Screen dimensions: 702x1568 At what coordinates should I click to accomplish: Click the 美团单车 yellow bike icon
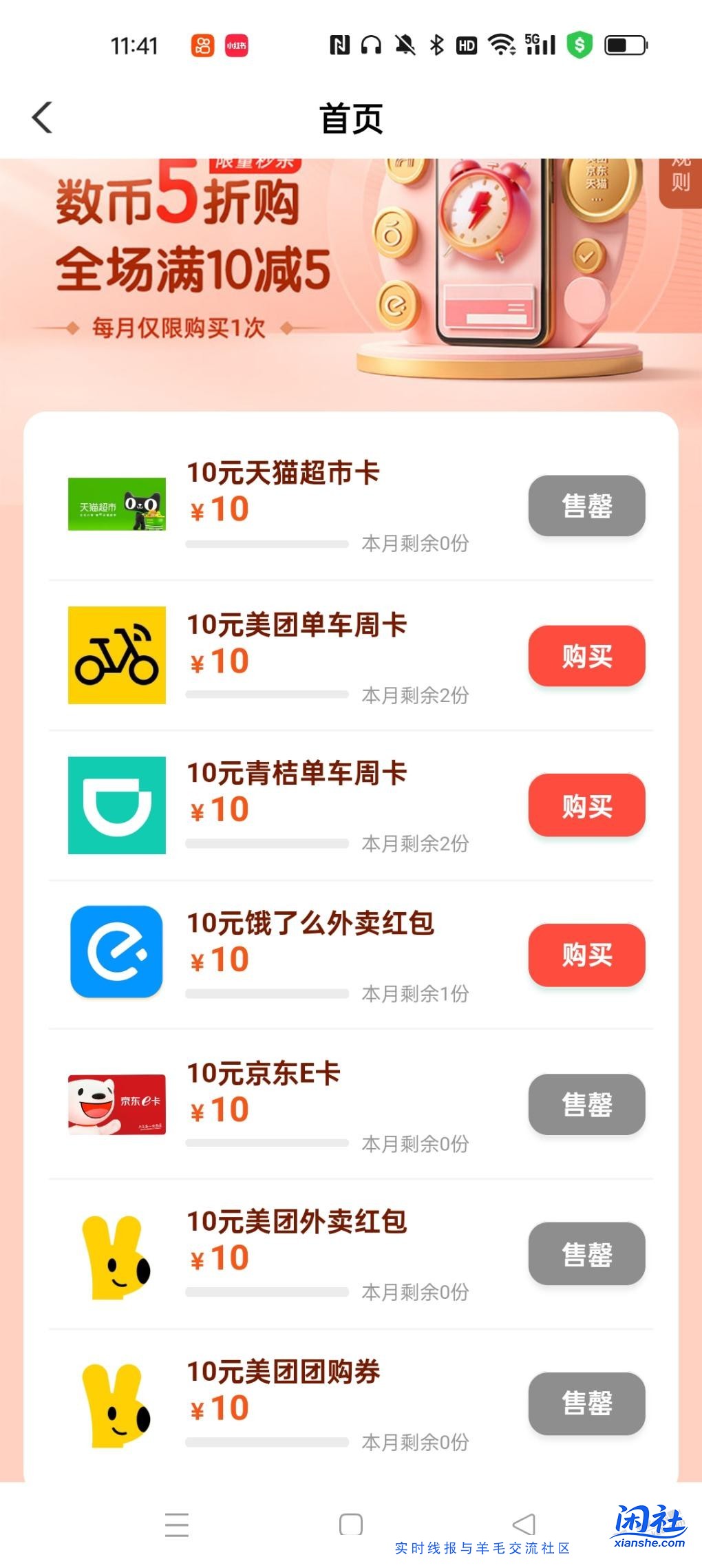[x=117, y=656]
